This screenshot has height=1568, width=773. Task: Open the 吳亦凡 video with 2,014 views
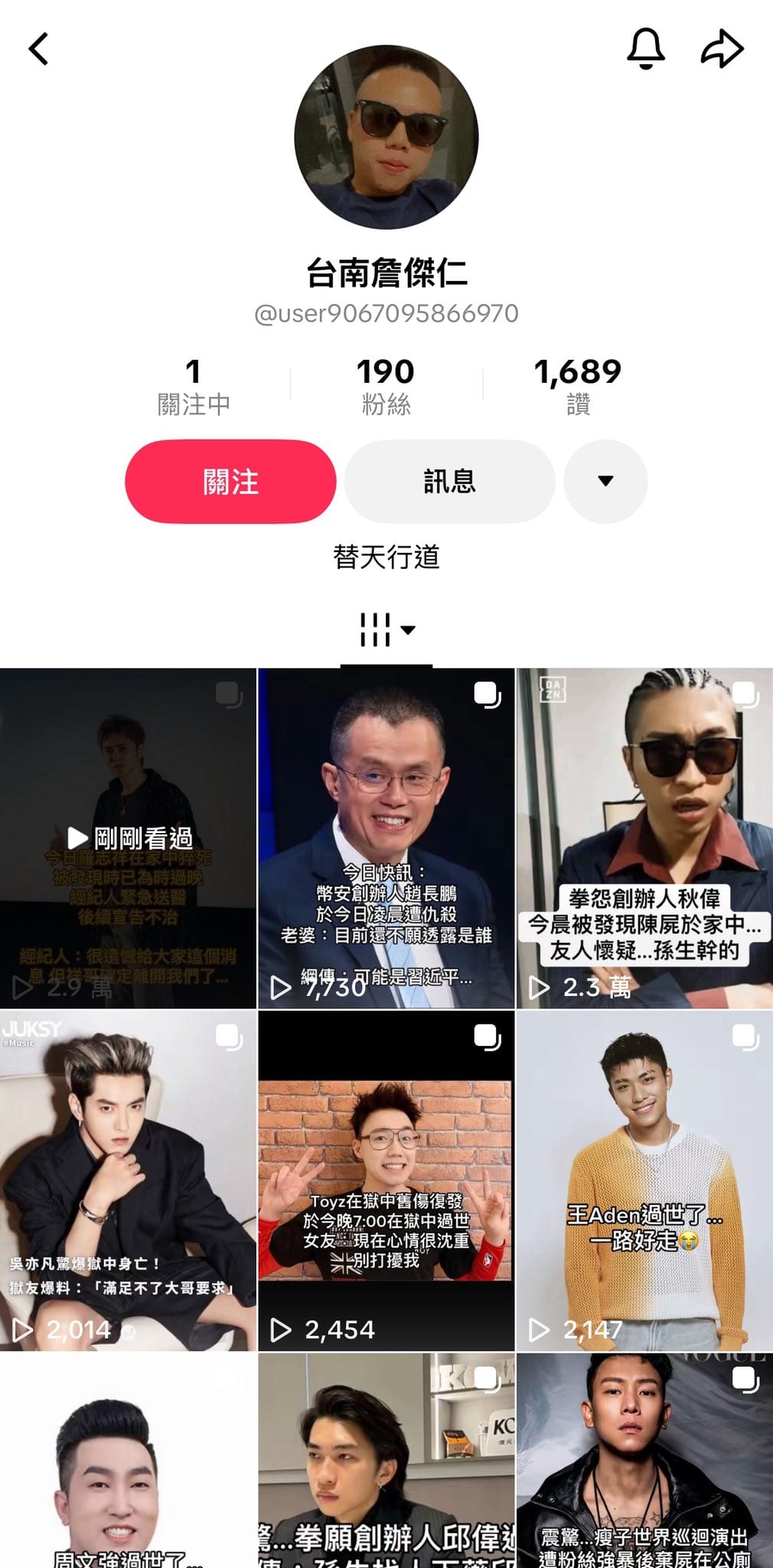[x=128, y=1180]
